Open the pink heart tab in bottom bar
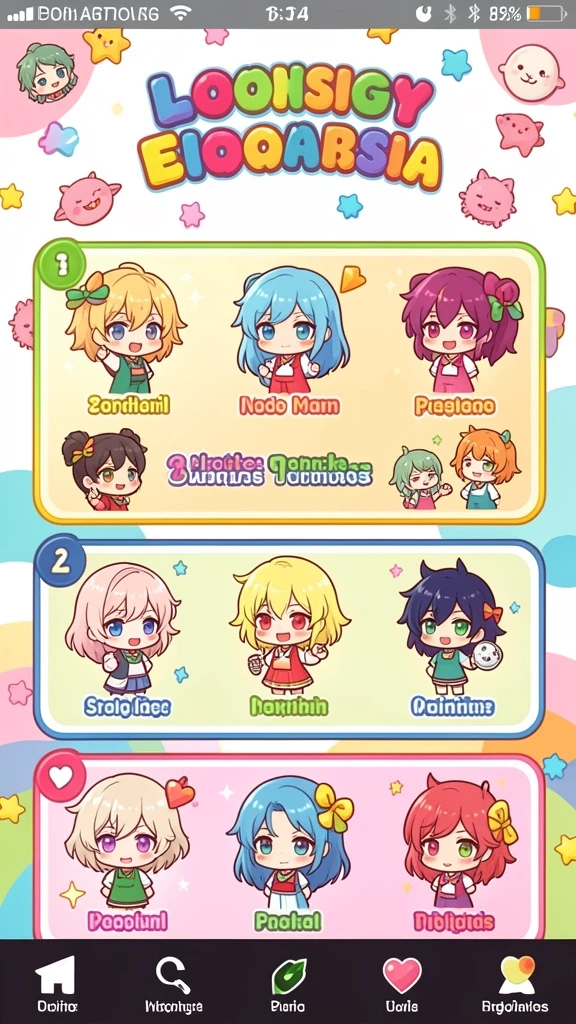The width and height of the screenshot is (576, 1024). pyautogui.click(x=402, y=984)
